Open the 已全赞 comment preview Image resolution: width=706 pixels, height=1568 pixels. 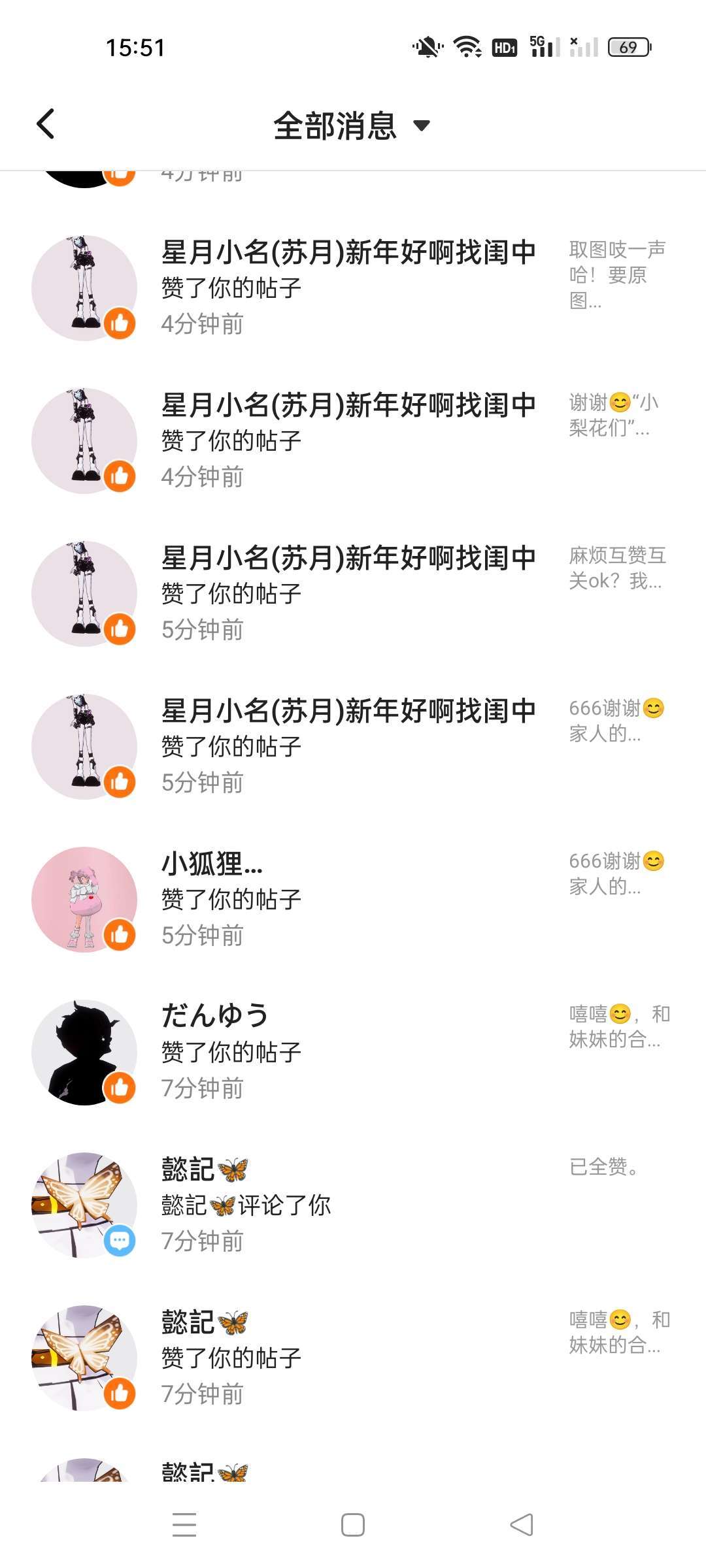[604, 1167]
